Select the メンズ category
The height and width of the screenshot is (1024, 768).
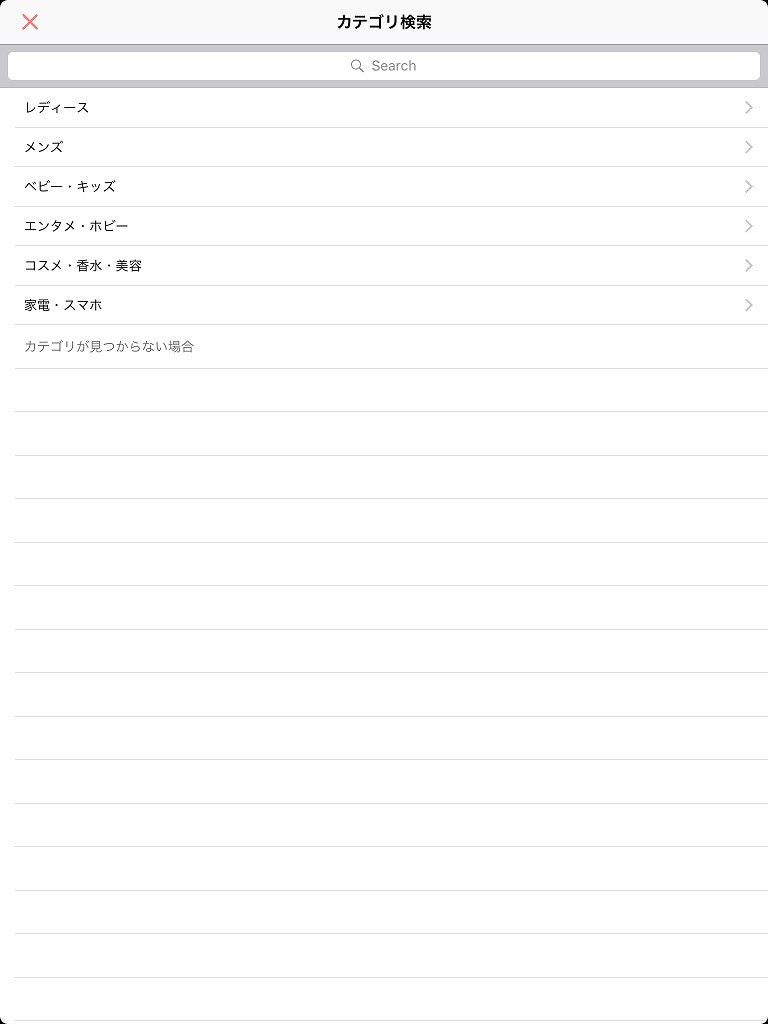[384, 147]
